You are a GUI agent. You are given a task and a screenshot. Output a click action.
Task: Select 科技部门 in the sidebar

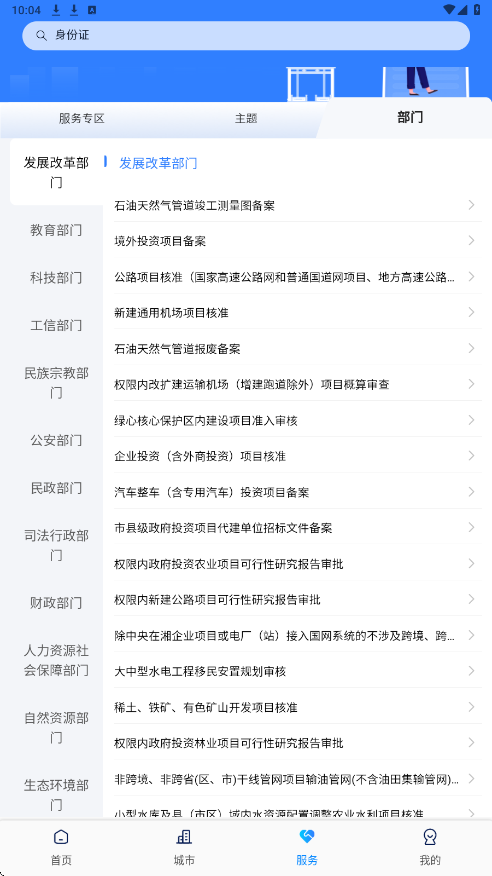(56, 278)
